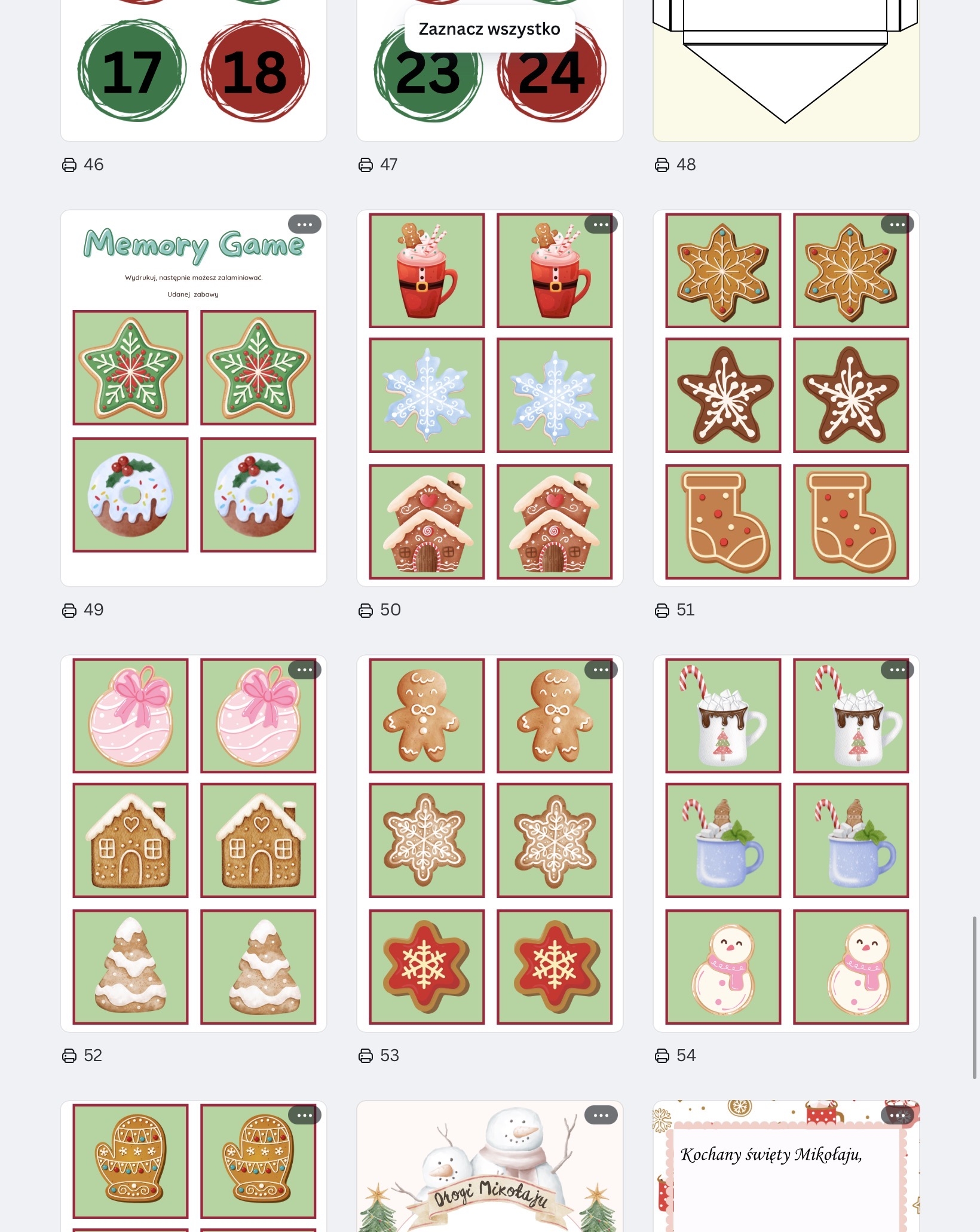Open the more options menu on page 49
Viewport: 980px width, 1232px height.
point(304,224)
